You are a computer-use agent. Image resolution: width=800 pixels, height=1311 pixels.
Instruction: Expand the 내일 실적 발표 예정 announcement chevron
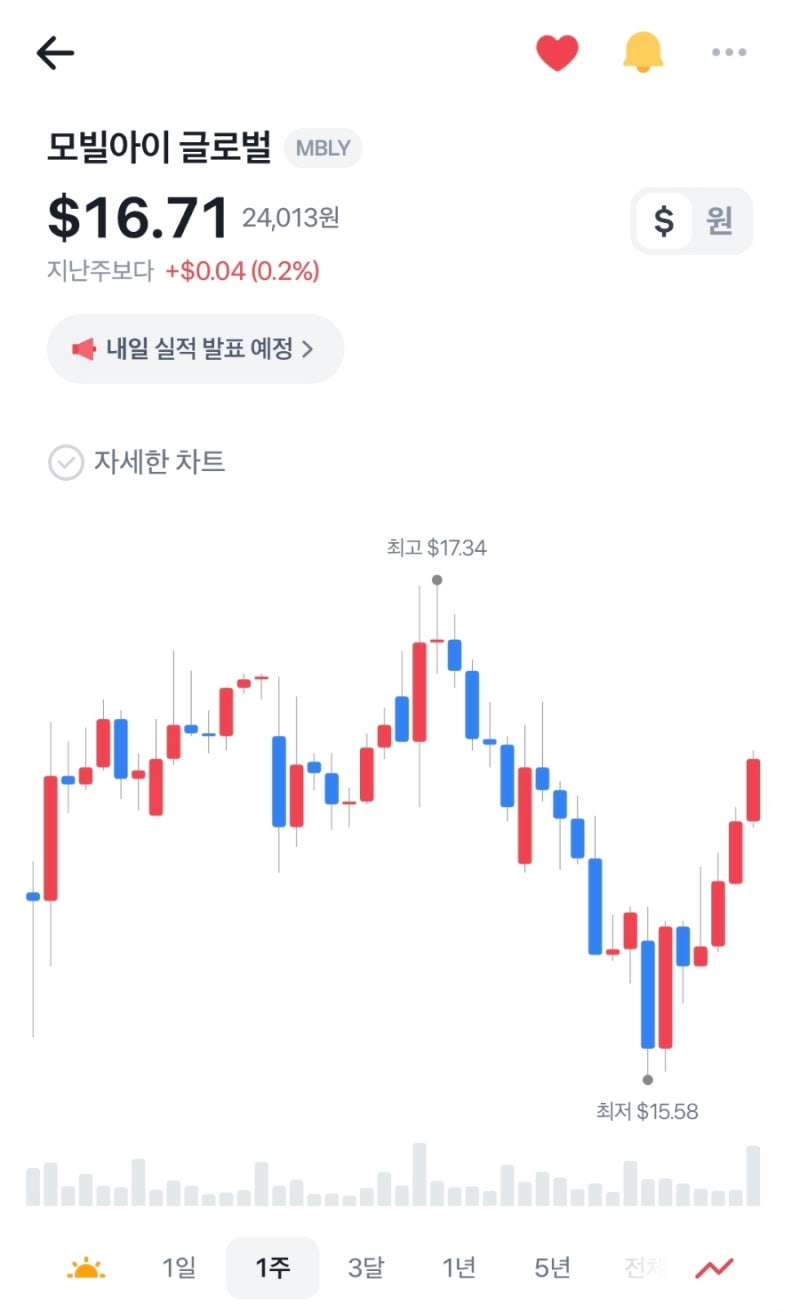pos(312,348)
